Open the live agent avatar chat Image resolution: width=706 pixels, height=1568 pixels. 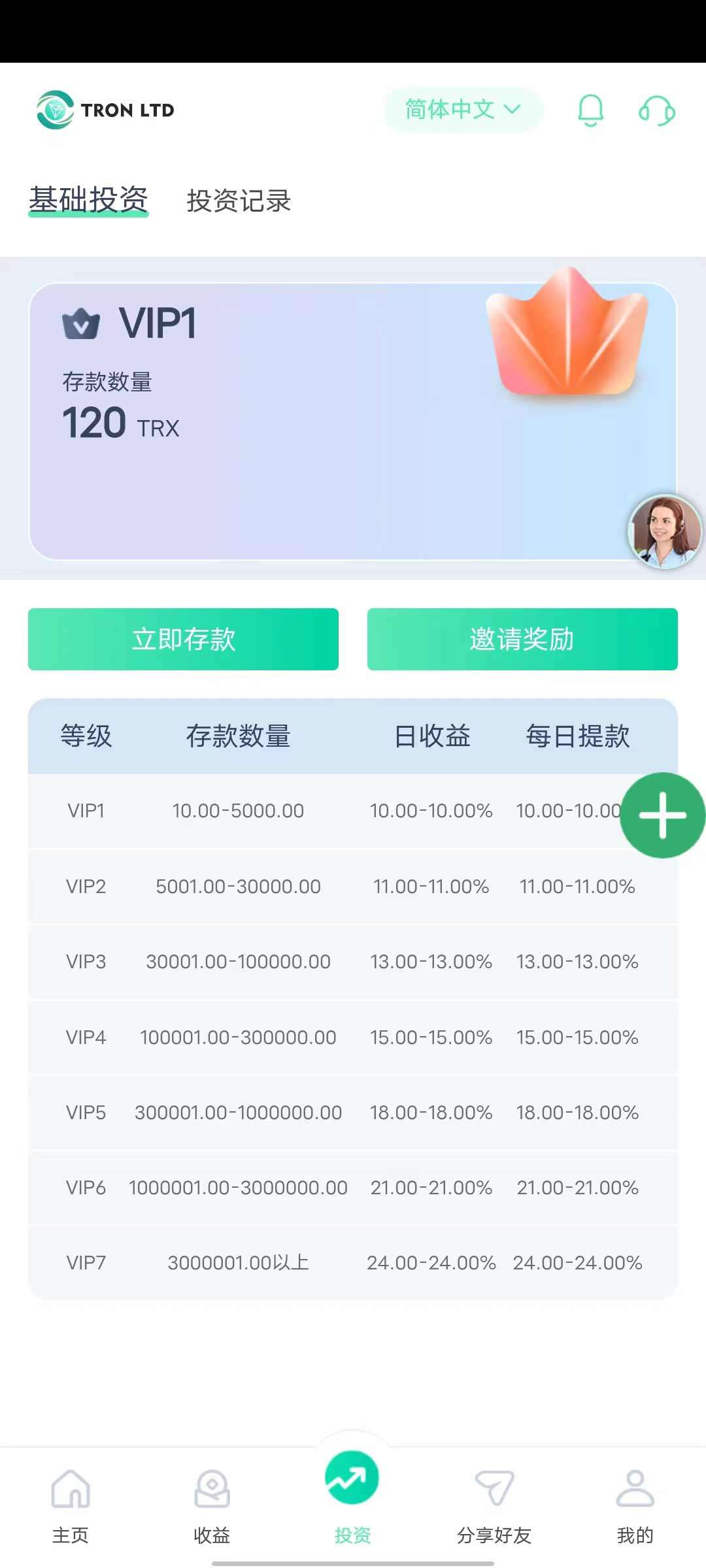[x=664, y=531]
